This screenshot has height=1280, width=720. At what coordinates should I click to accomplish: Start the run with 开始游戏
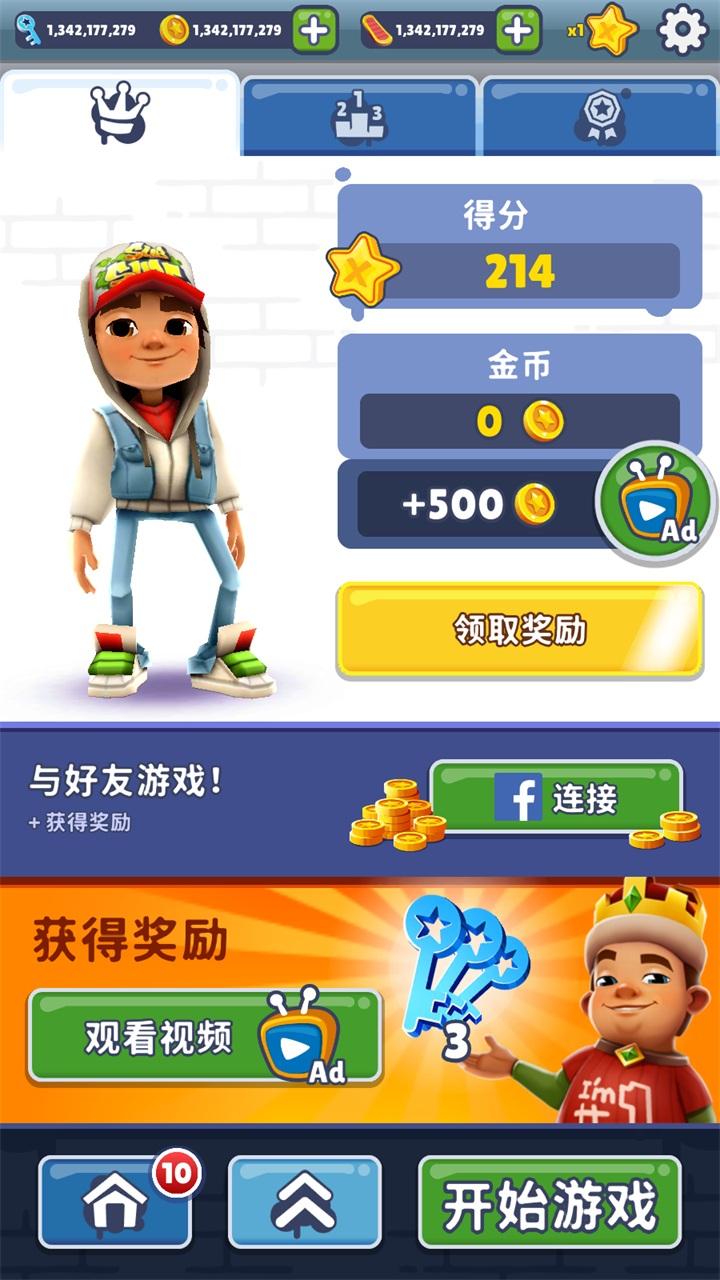[x=549, y=1202]
